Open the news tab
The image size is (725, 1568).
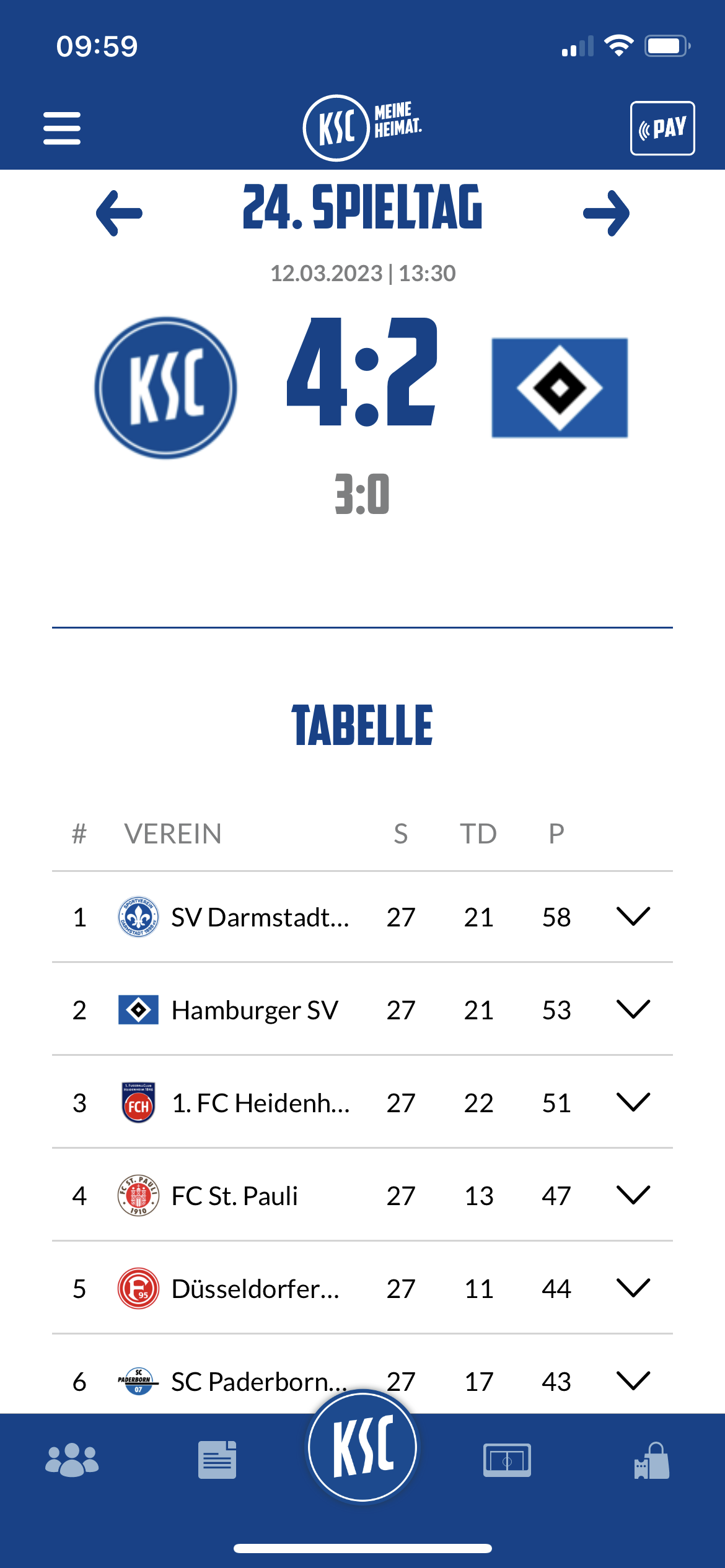point(217,1460)
